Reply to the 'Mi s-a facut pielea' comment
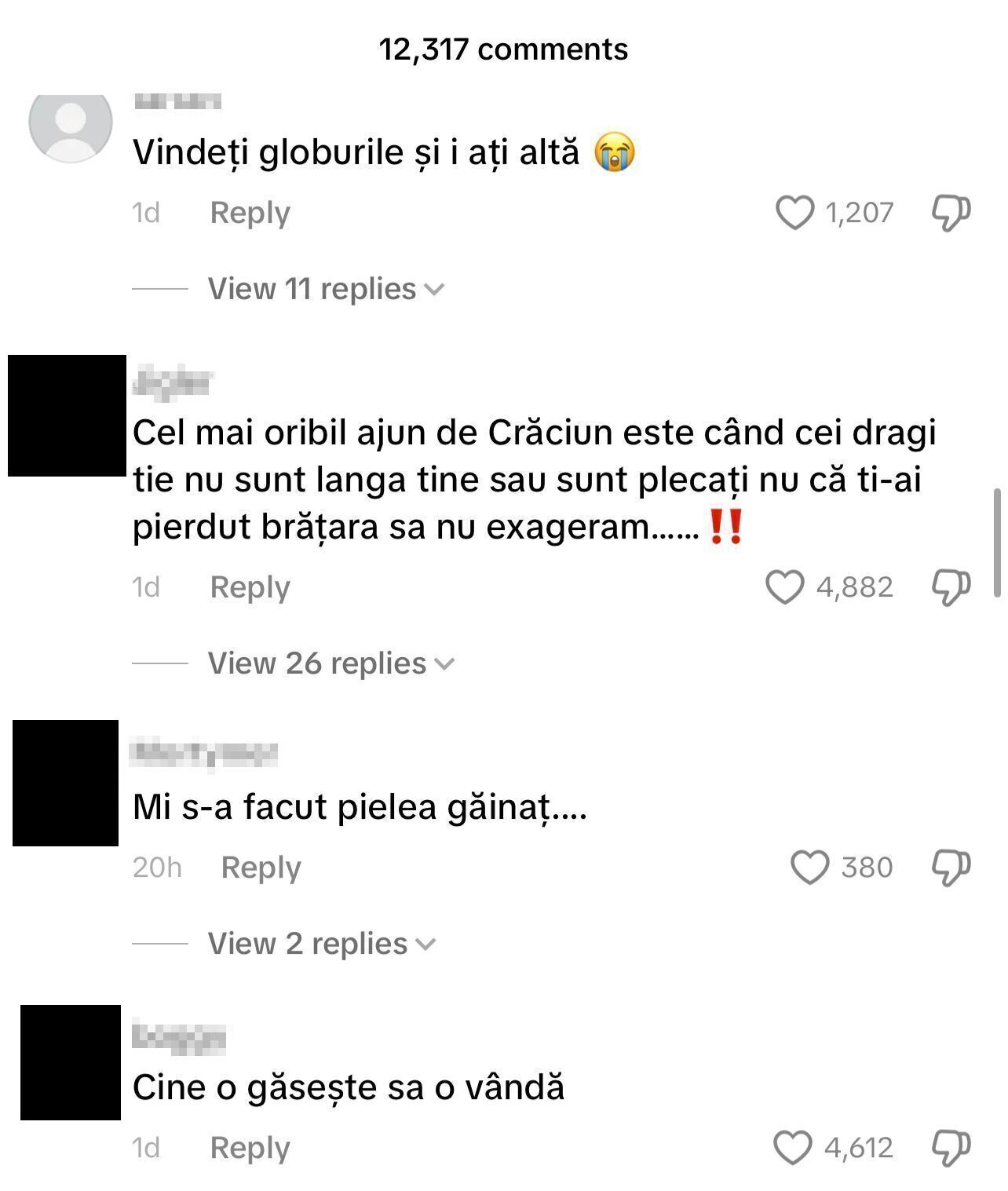Screen dimensions: 1008x1191 [x=261, y=868]
